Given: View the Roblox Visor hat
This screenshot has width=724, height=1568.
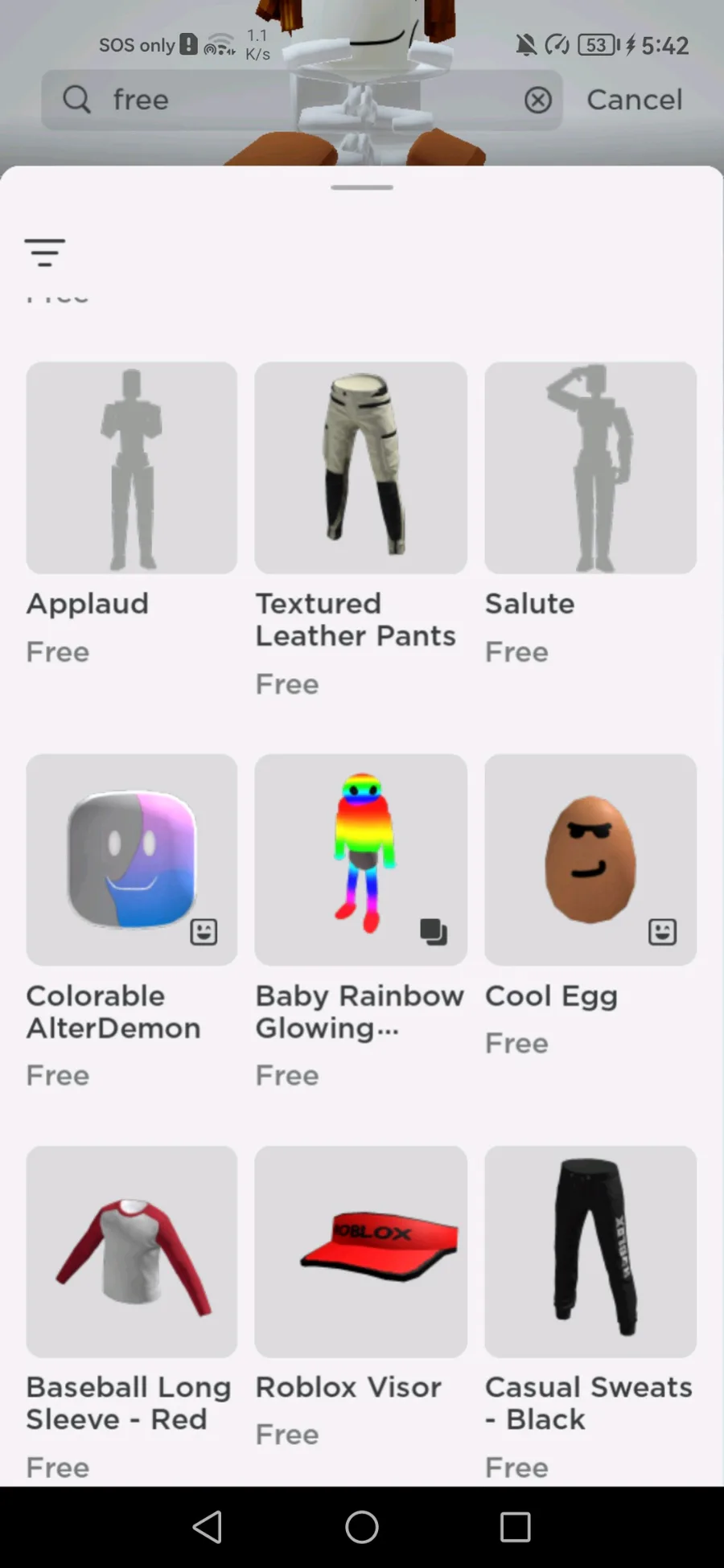Looking at the screenshot, I should coord(360,1251).
